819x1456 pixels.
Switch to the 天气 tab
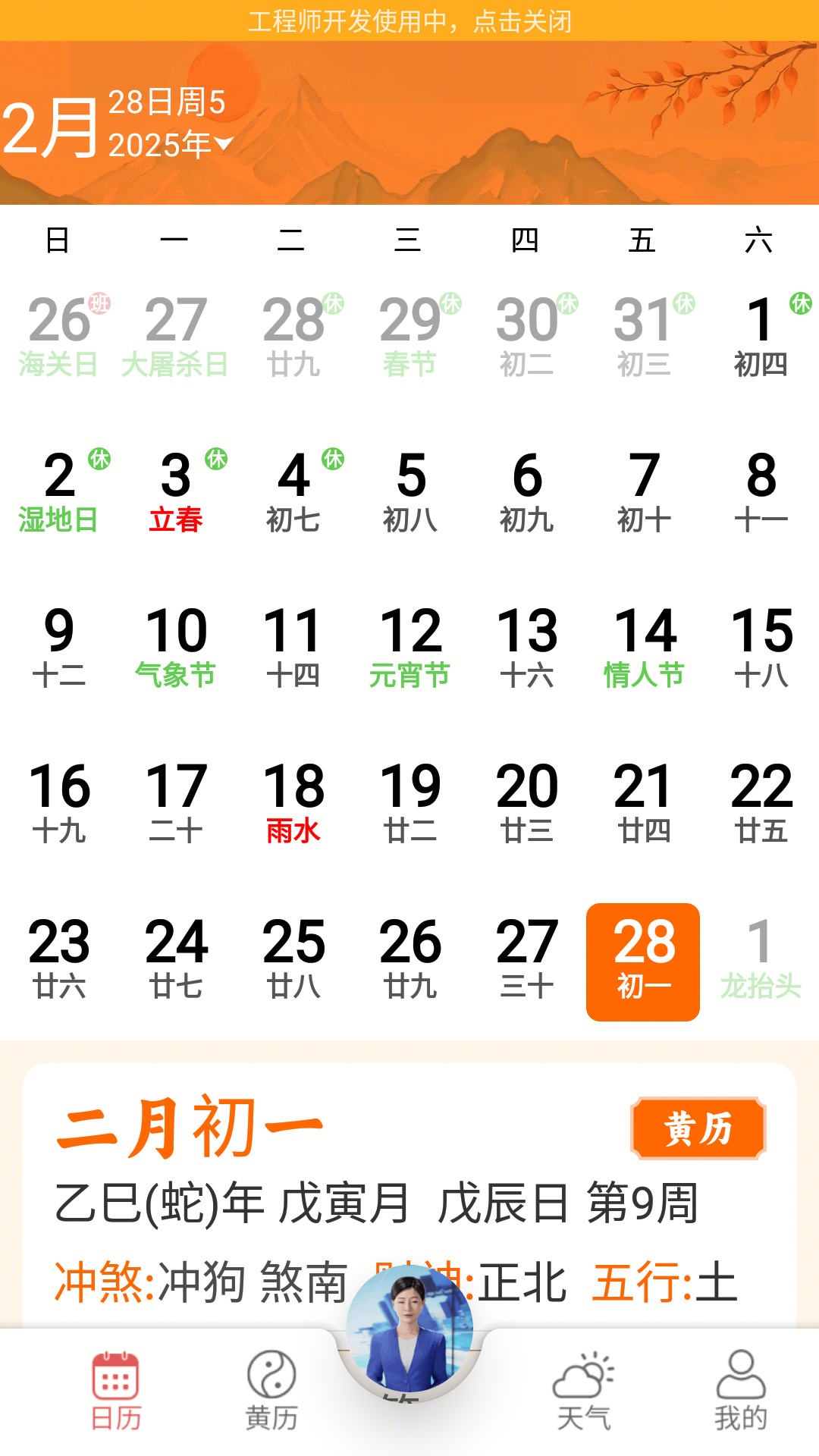click(x=583, y=1391)
